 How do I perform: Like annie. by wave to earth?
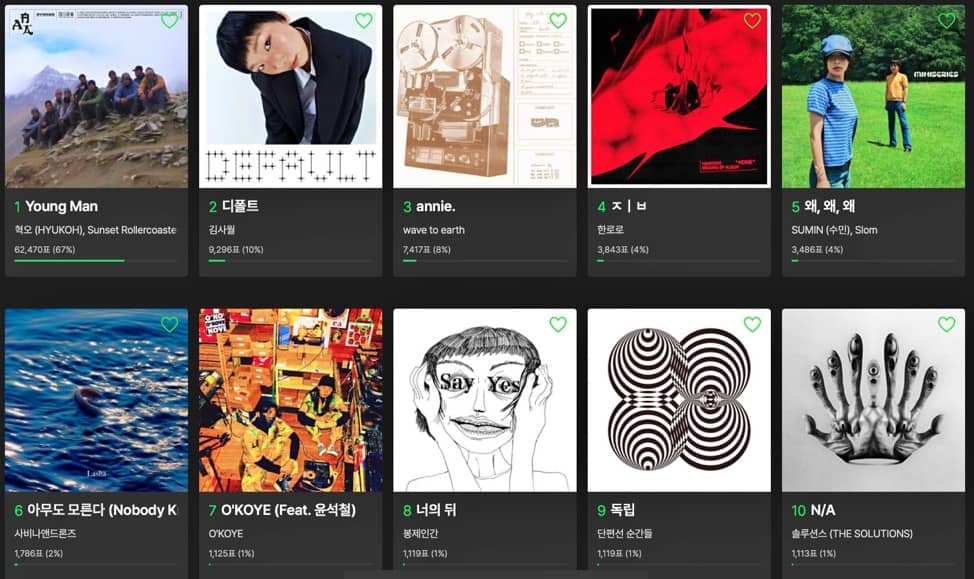tap(557, 21)
